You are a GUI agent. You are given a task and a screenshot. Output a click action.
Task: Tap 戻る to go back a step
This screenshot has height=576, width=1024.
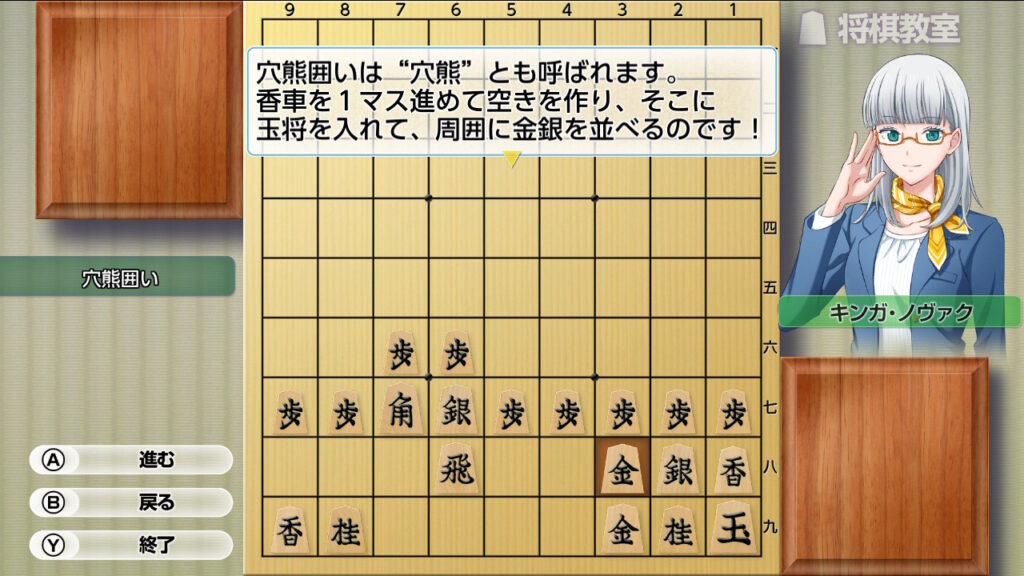coord(131,502)
